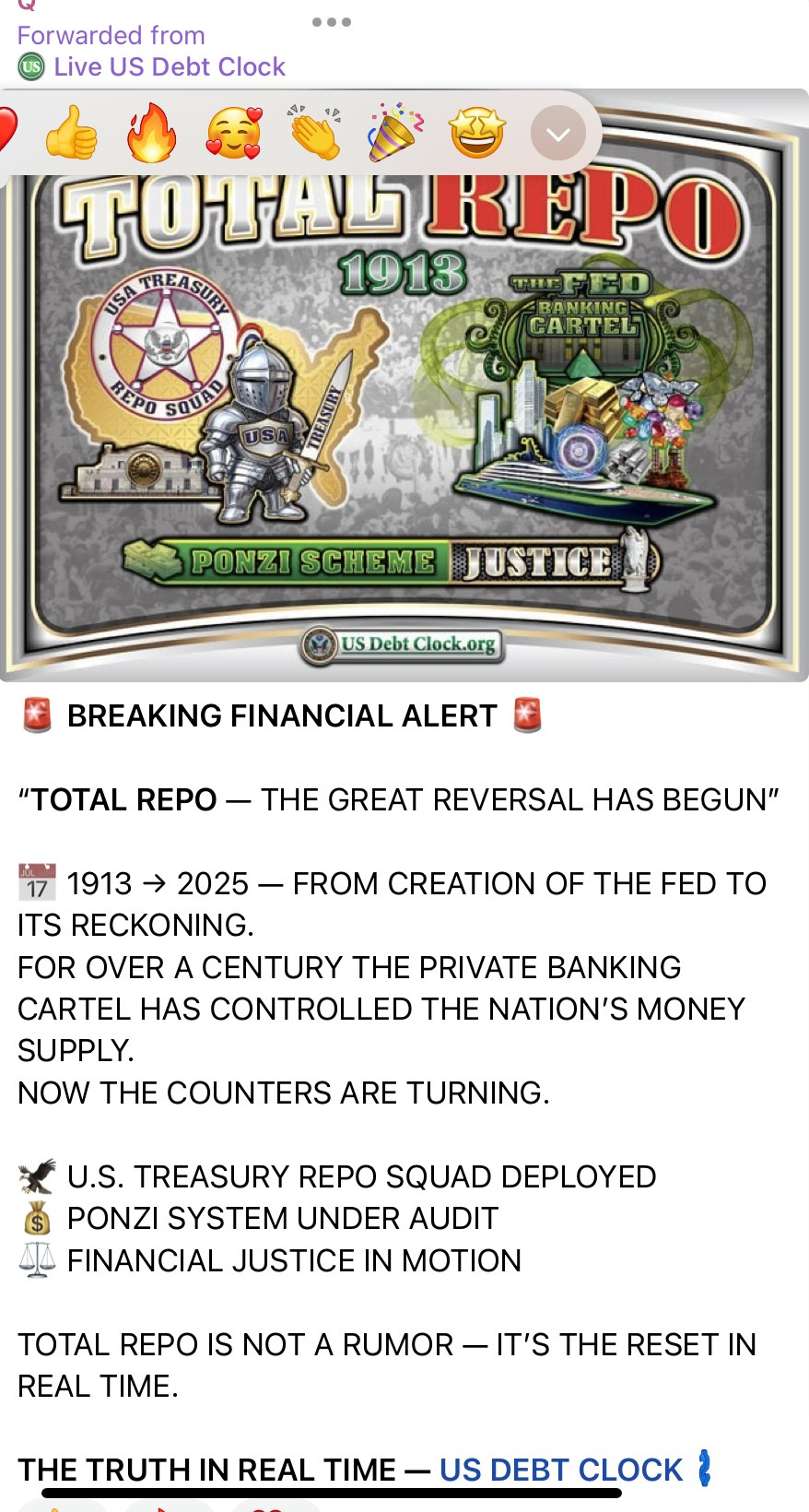Viewport: 809px width, 1512px height.
Task: Open the Live US Debt Clock channel
Action: pyautogui.click(x=169, y=66)
